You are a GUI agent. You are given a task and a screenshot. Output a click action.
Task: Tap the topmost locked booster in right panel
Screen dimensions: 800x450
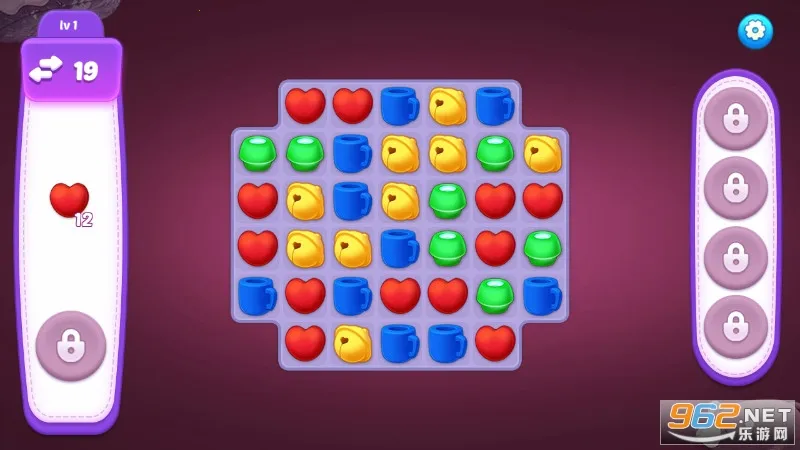click(735, 119)
